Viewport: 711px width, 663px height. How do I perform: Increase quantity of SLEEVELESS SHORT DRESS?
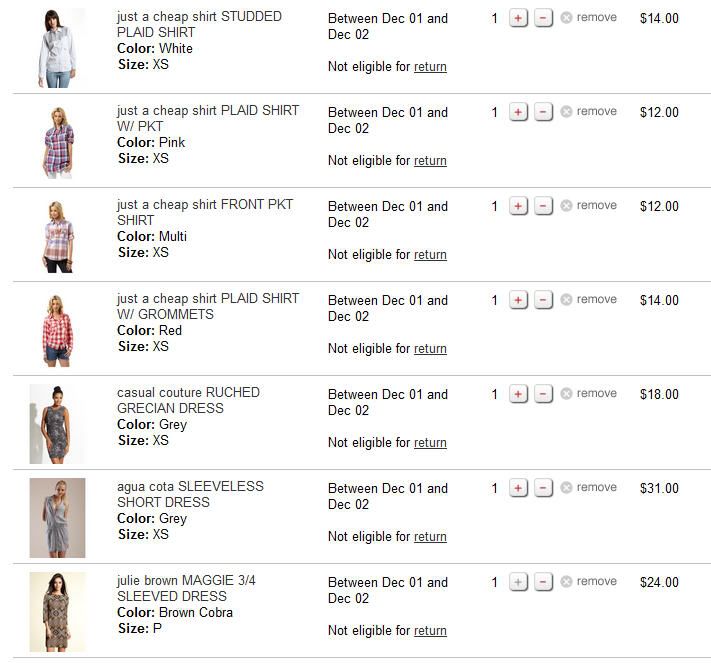518,488
